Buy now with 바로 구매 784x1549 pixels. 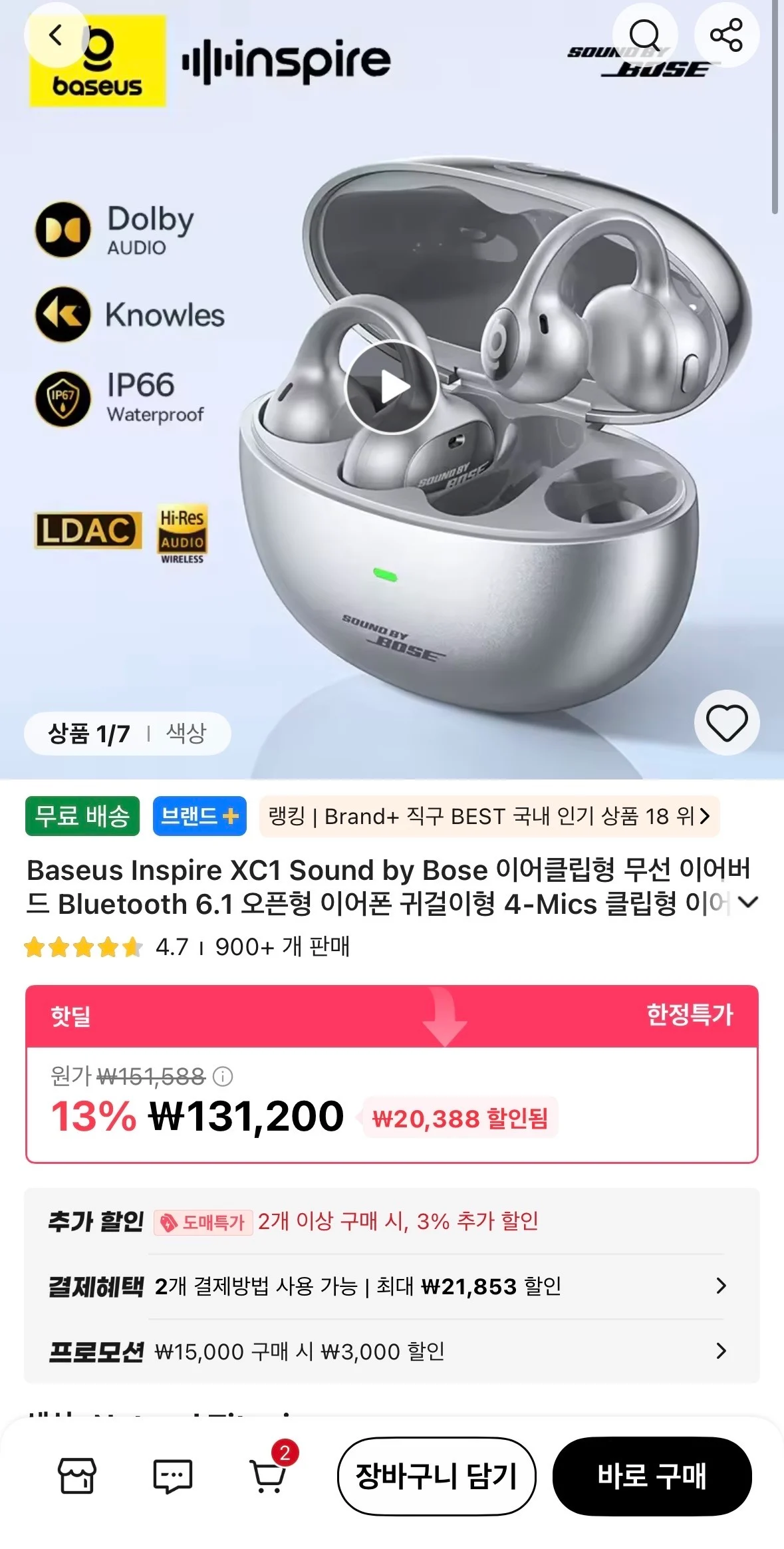coord(652,1477)
